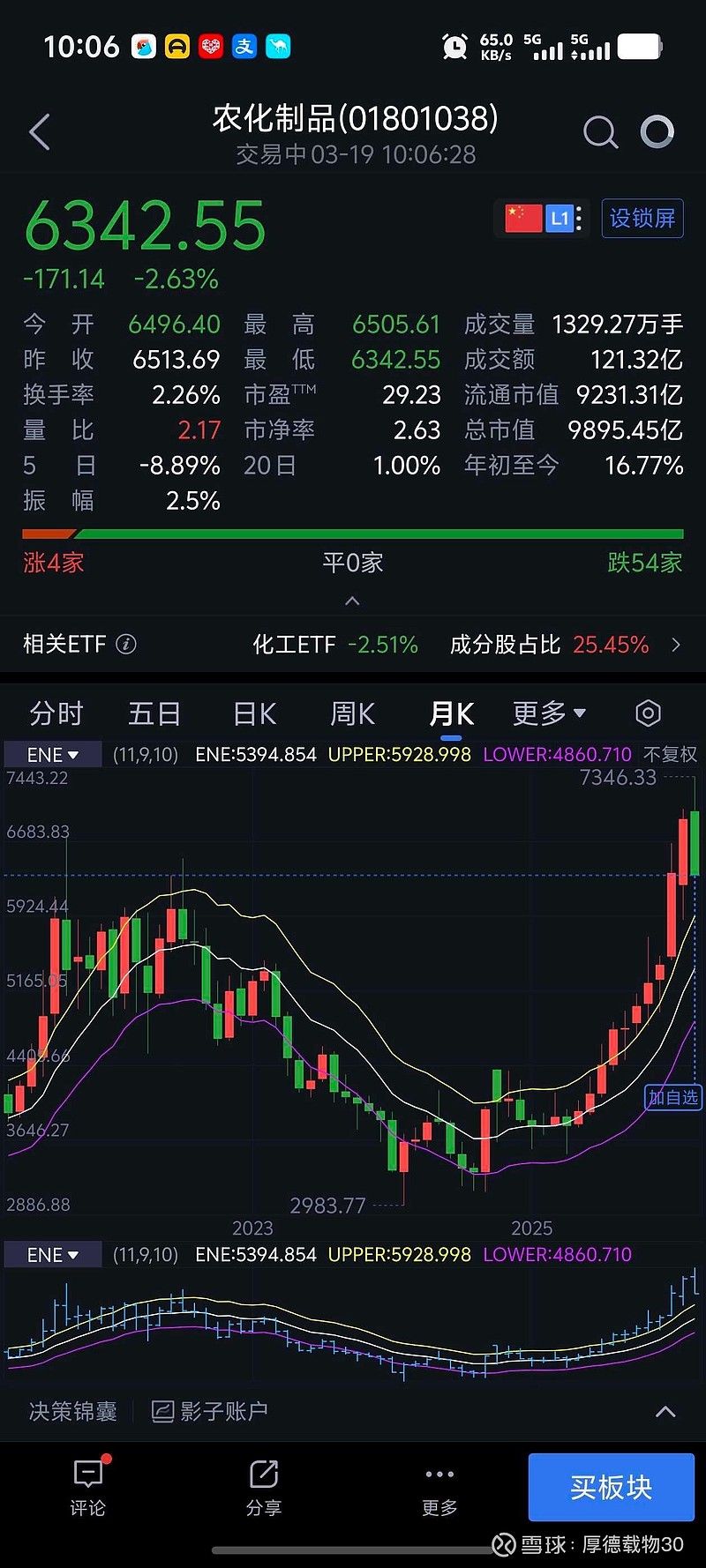Tap the back arrow to exit stock page
The width and height of the screenshot is (706, 1568).
pyautogui.click(x=39, y=131)
